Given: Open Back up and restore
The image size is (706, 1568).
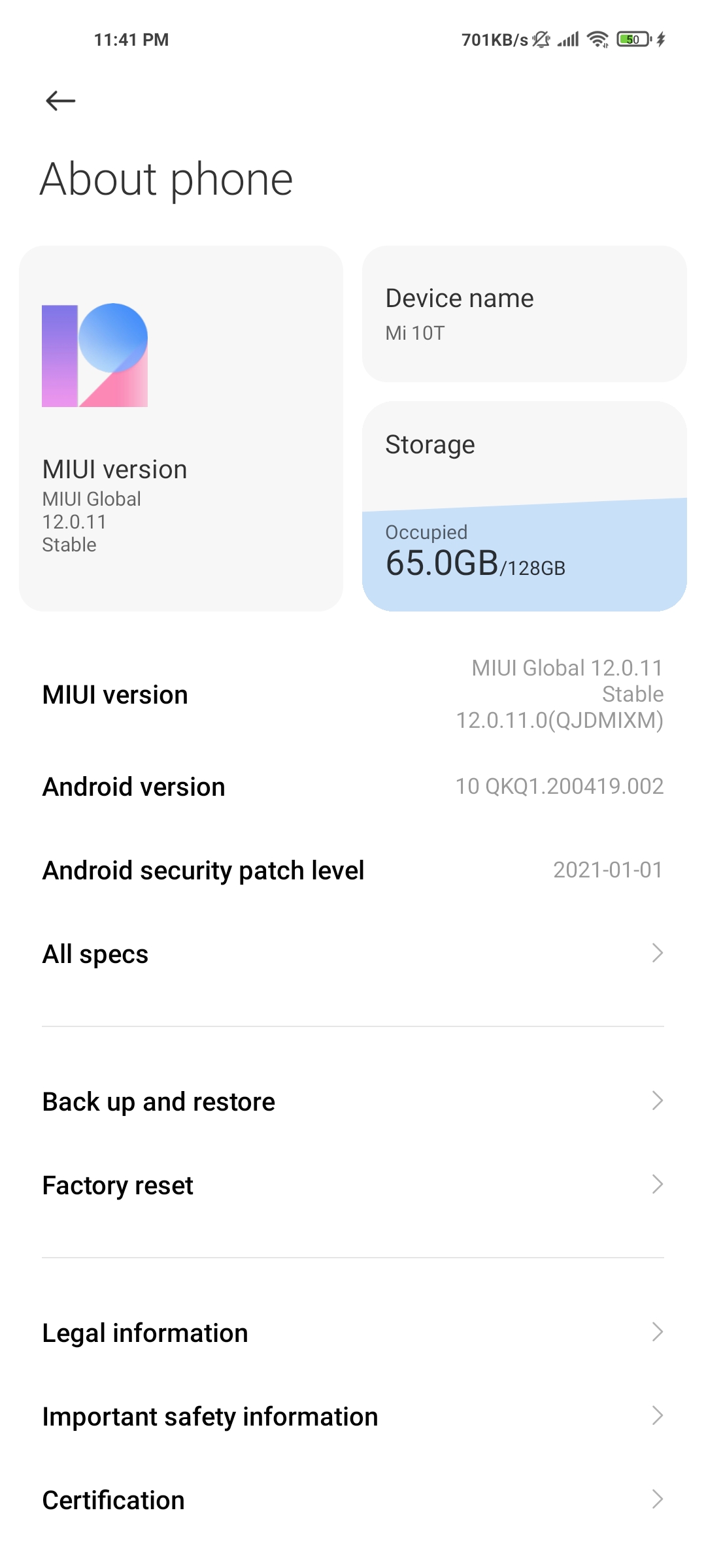Looking at the screenshot, I should pyautogui.click(x=353, y=1102).
